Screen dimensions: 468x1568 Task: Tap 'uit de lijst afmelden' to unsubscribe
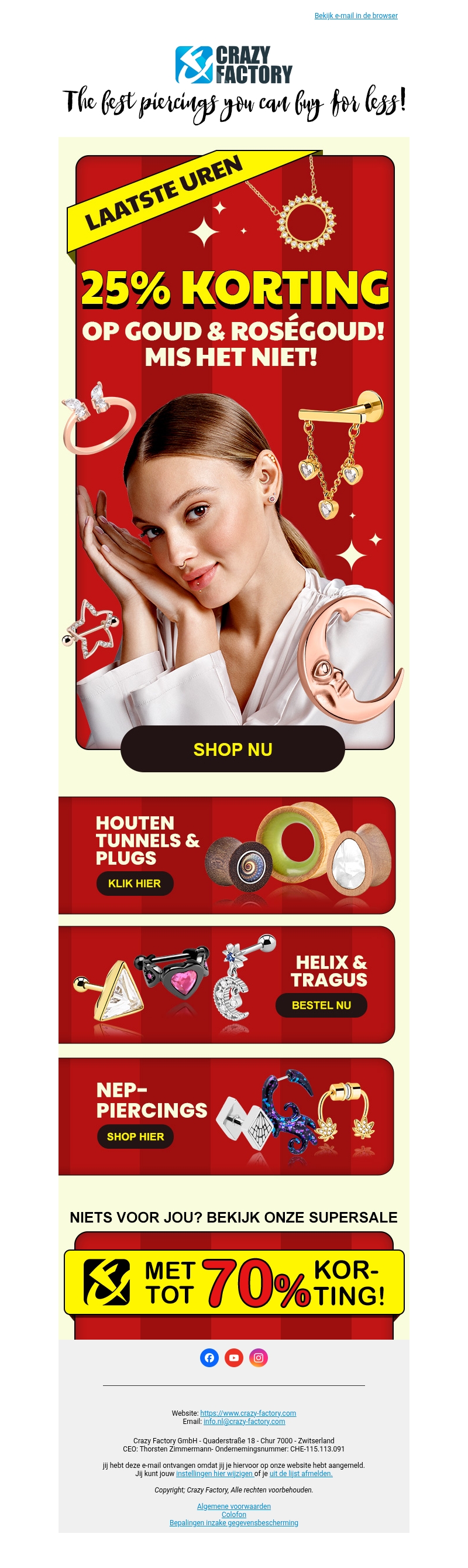[x=301, y=1474]
